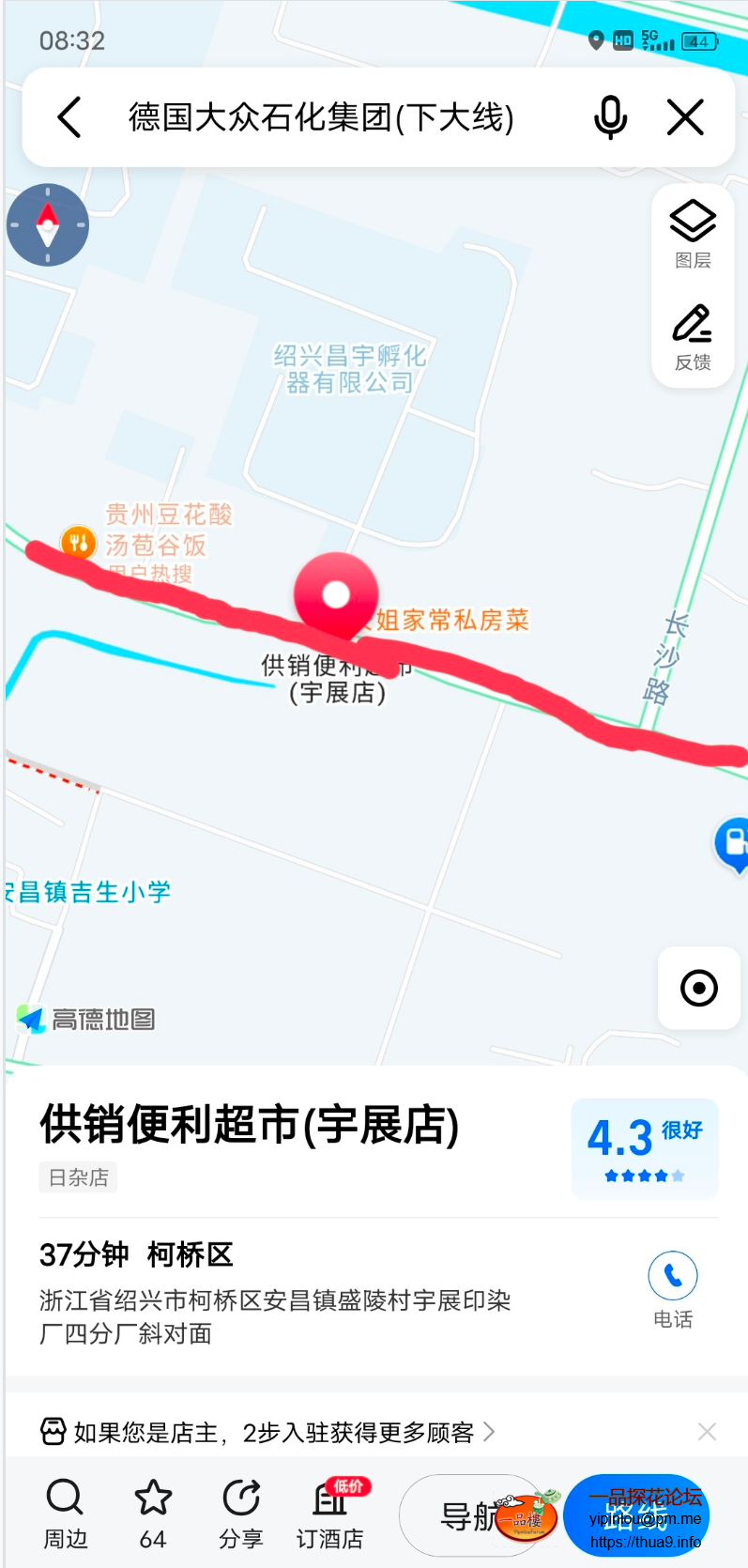Clear the search with the X icon
The width and height of the screenshot is (748, 1568).
pos(685,118)
